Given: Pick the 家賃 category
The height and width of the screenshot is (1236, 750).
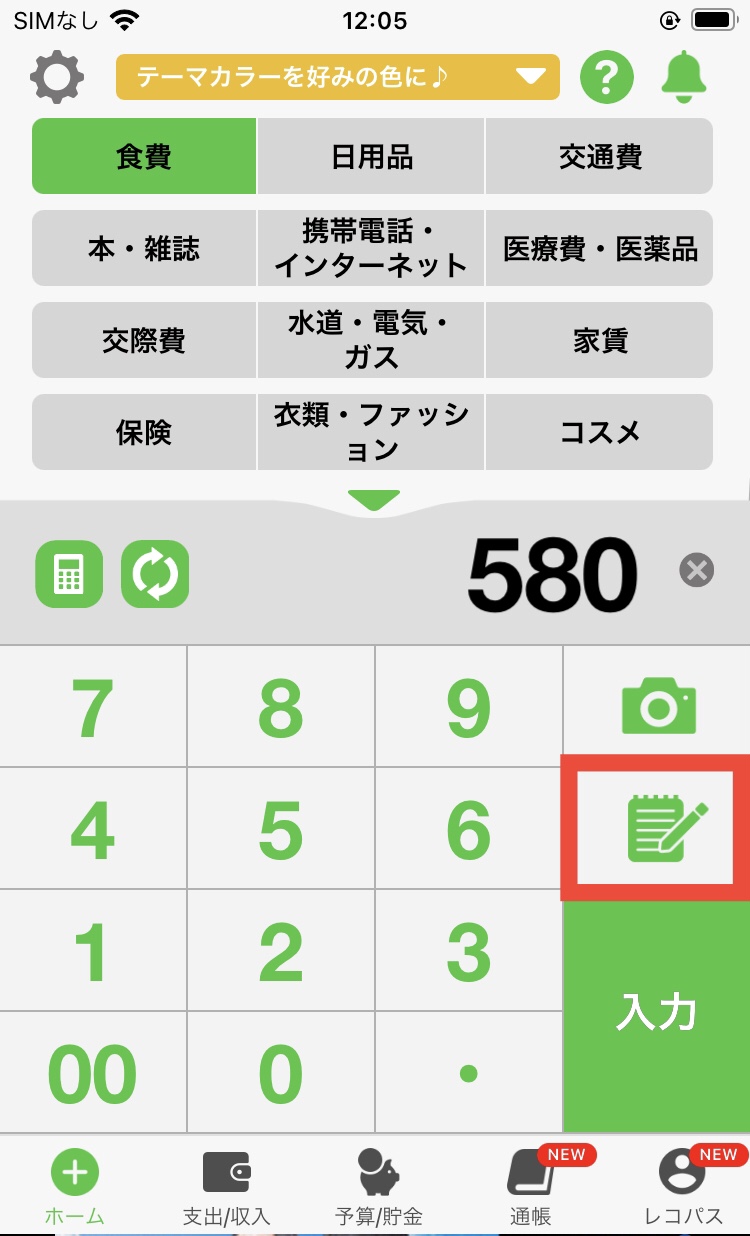Looking at the screenshot, I should coord(600,341).
